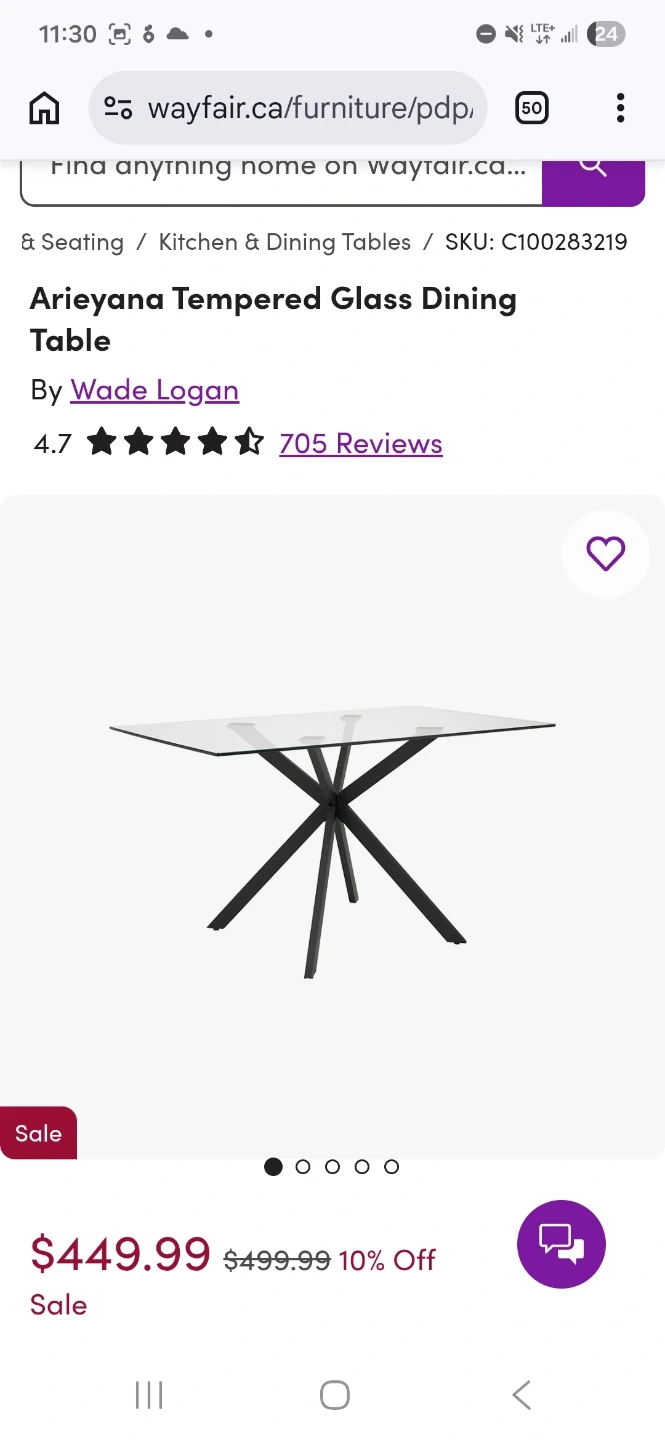View the 705 Reviews
The image size is (665, 1440).
(361, 443)
